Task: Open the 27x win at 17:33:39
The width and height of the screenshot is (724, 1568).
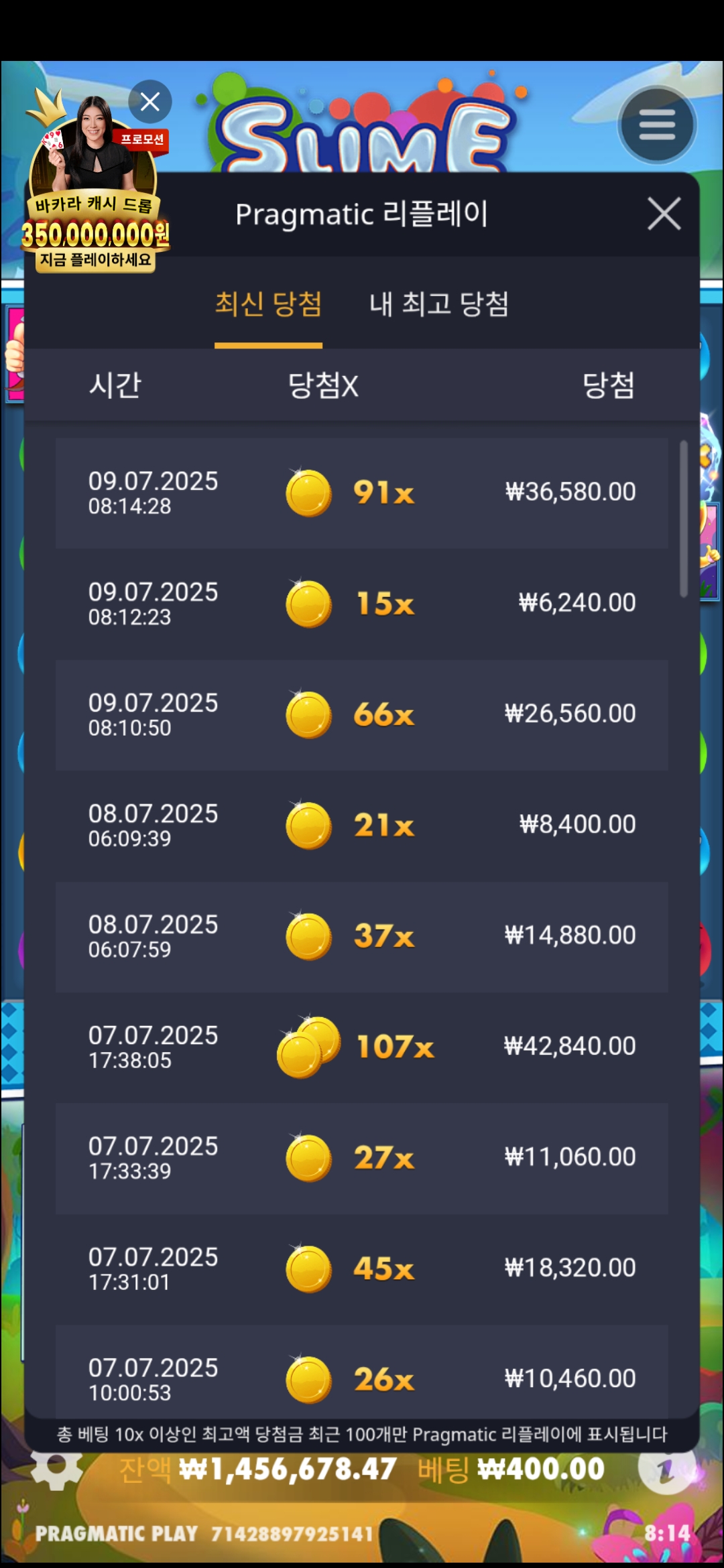Action: coord(362,1158)
